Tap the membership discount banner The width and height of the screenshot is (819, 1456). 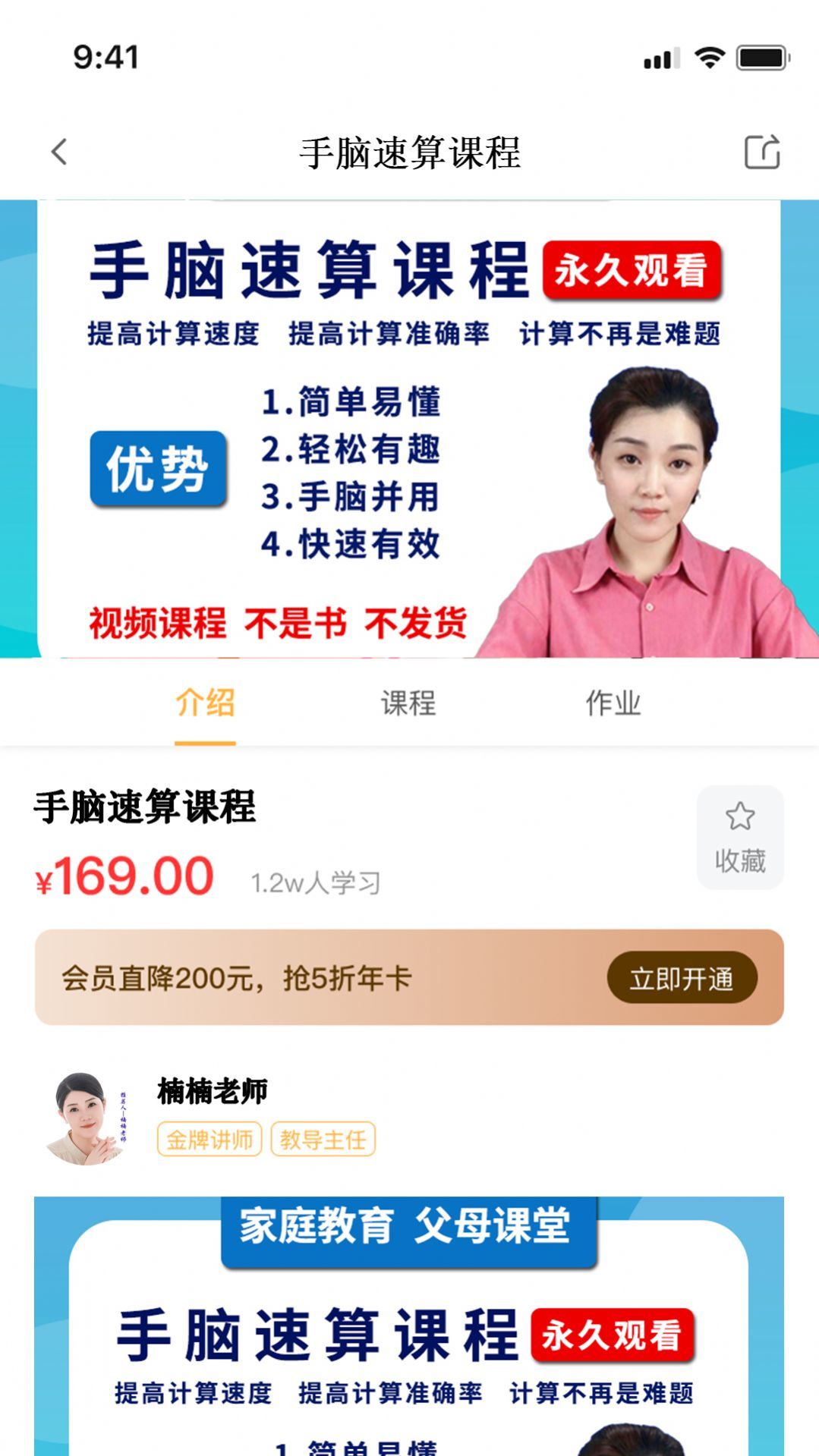point(304,977)
